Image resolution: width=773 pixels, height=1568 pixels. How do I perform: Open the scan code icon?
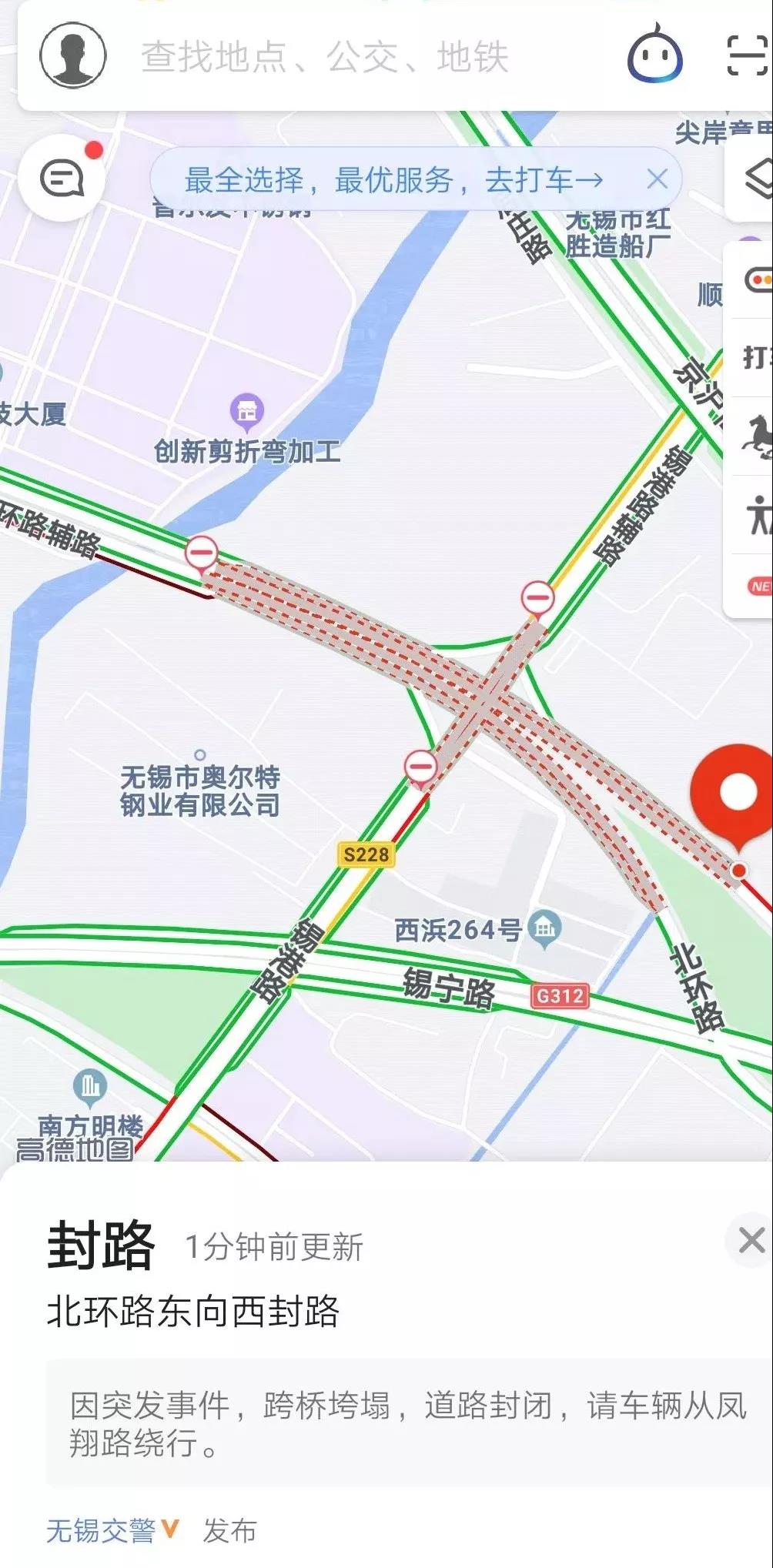pos(746,54)
